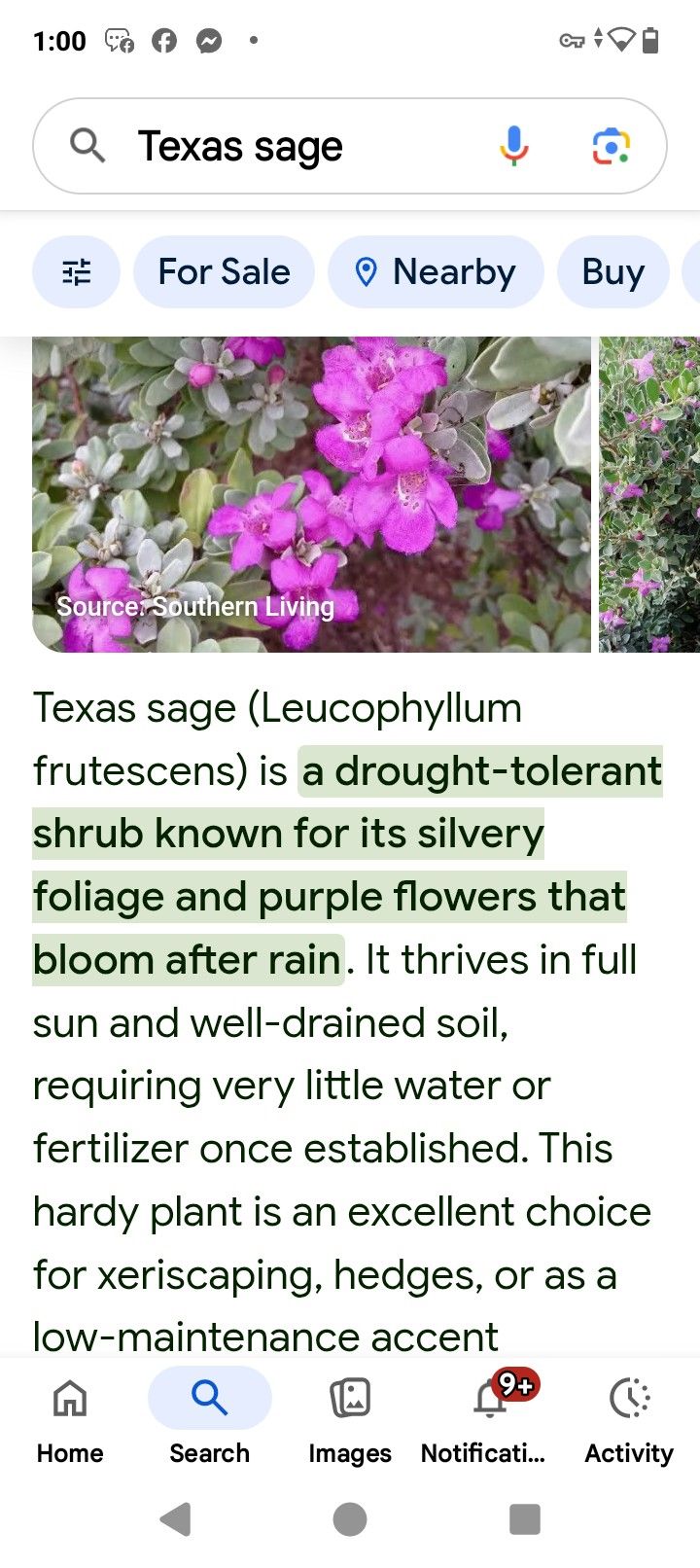Tap the voice search microphone icon
This screenshot has width=700, height=1568.
click(x=513, y=145)
